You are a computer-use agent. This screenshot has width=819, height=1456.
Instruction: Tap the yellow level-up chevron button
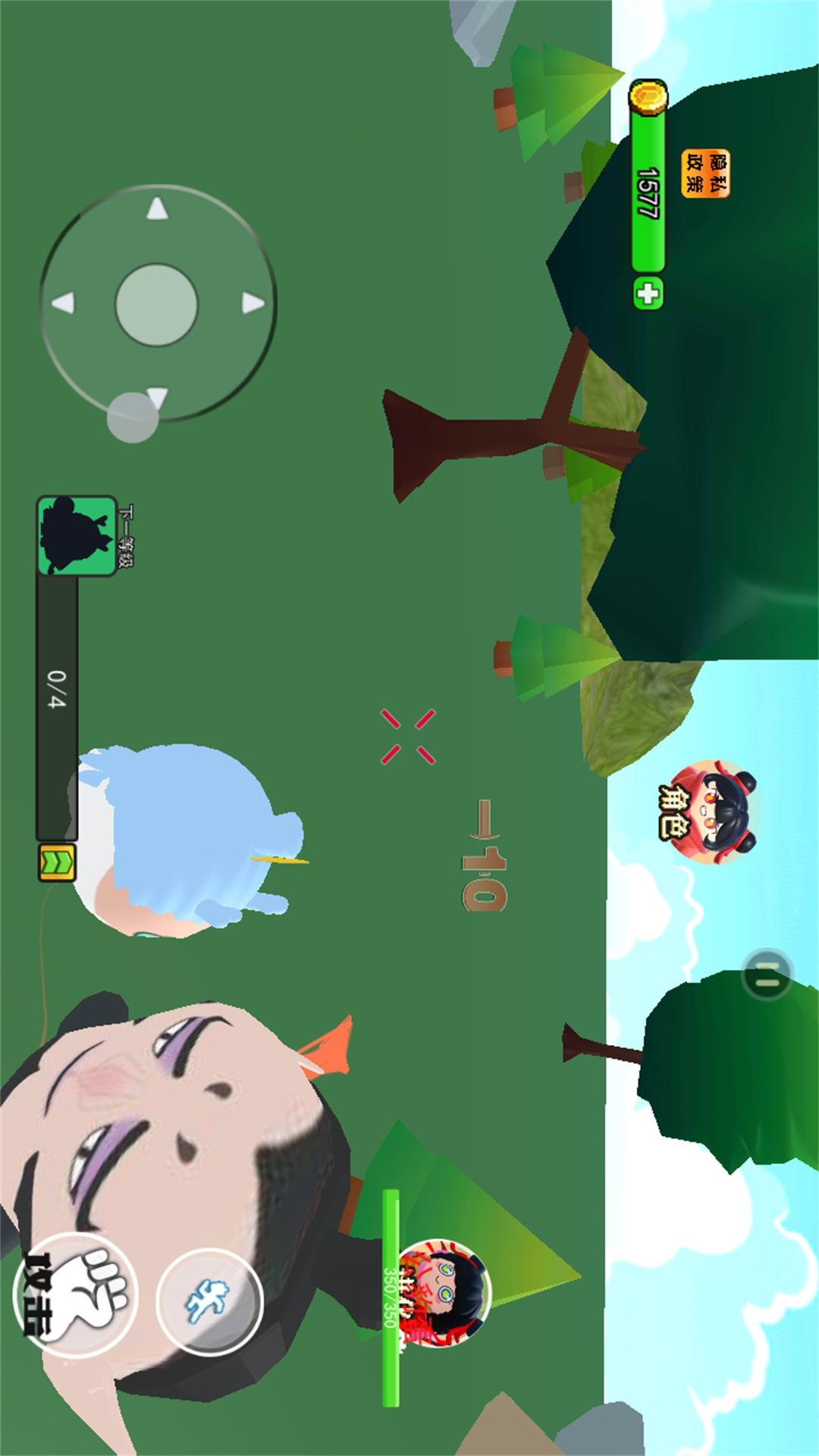pos(58,862)
